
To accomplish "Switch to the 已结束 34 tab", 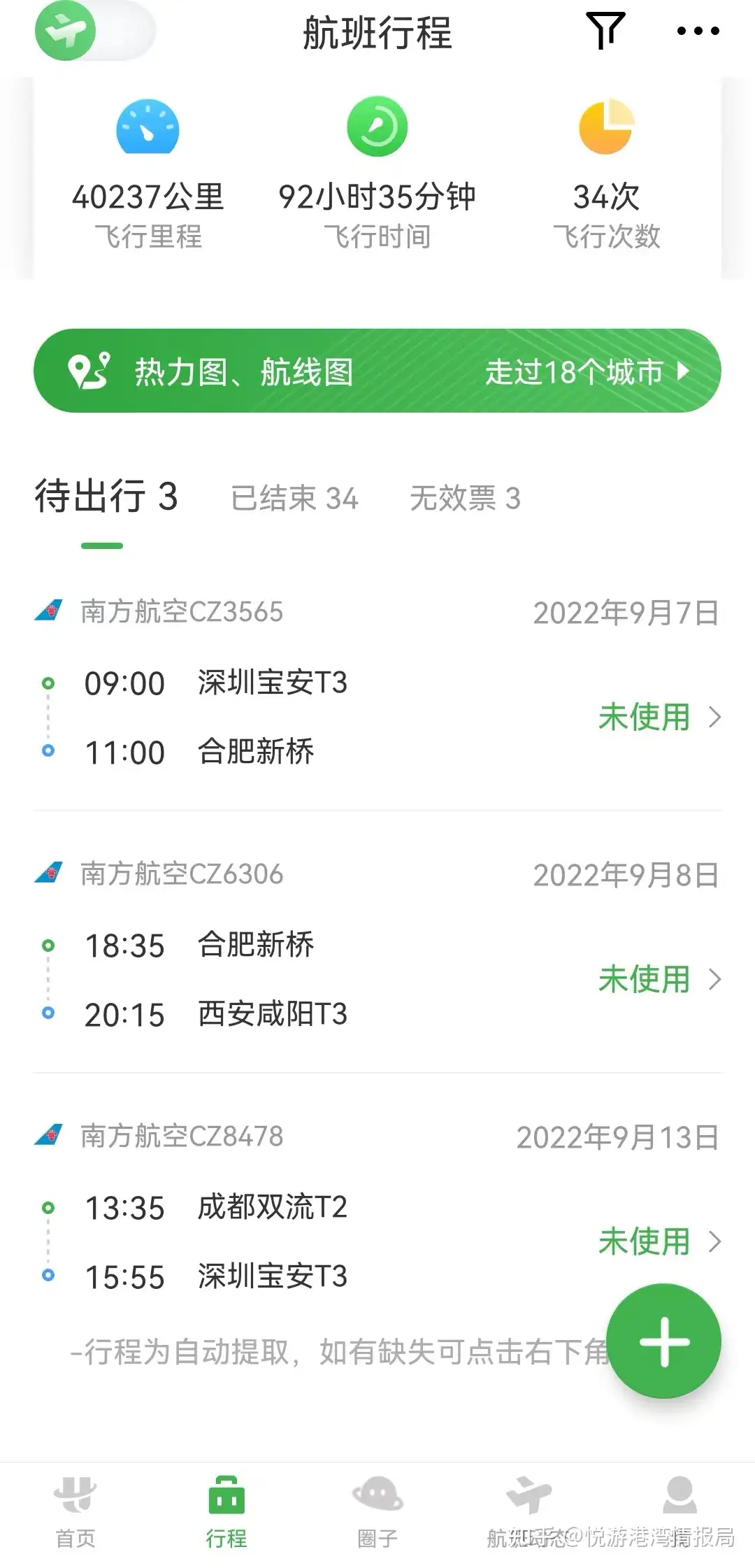I will (294, 499).
